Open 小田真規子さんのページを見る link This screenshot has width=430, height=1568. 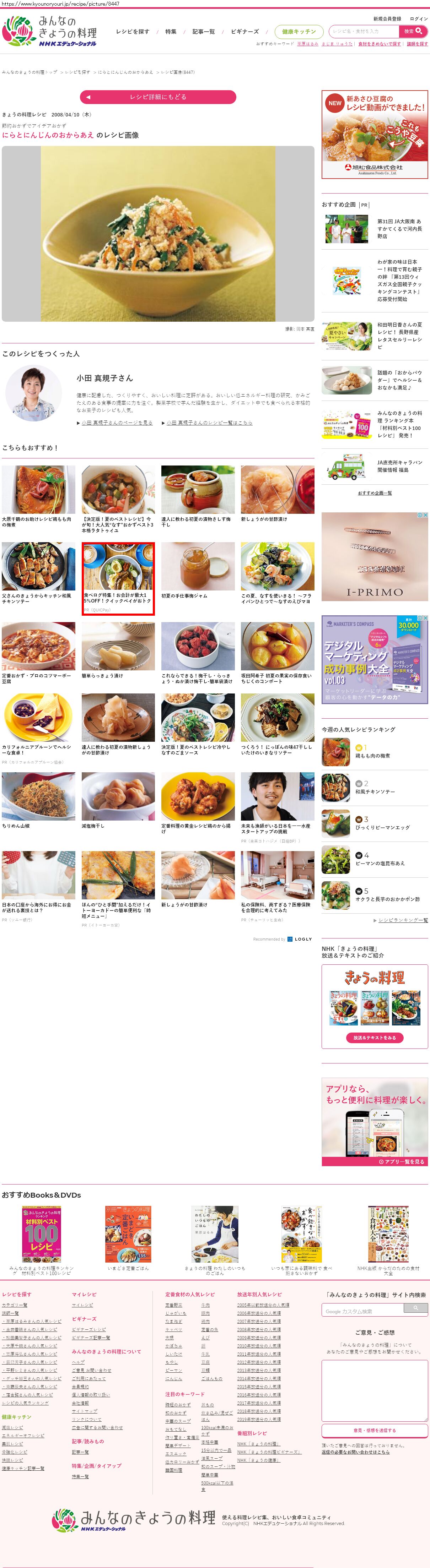(117, 423)
